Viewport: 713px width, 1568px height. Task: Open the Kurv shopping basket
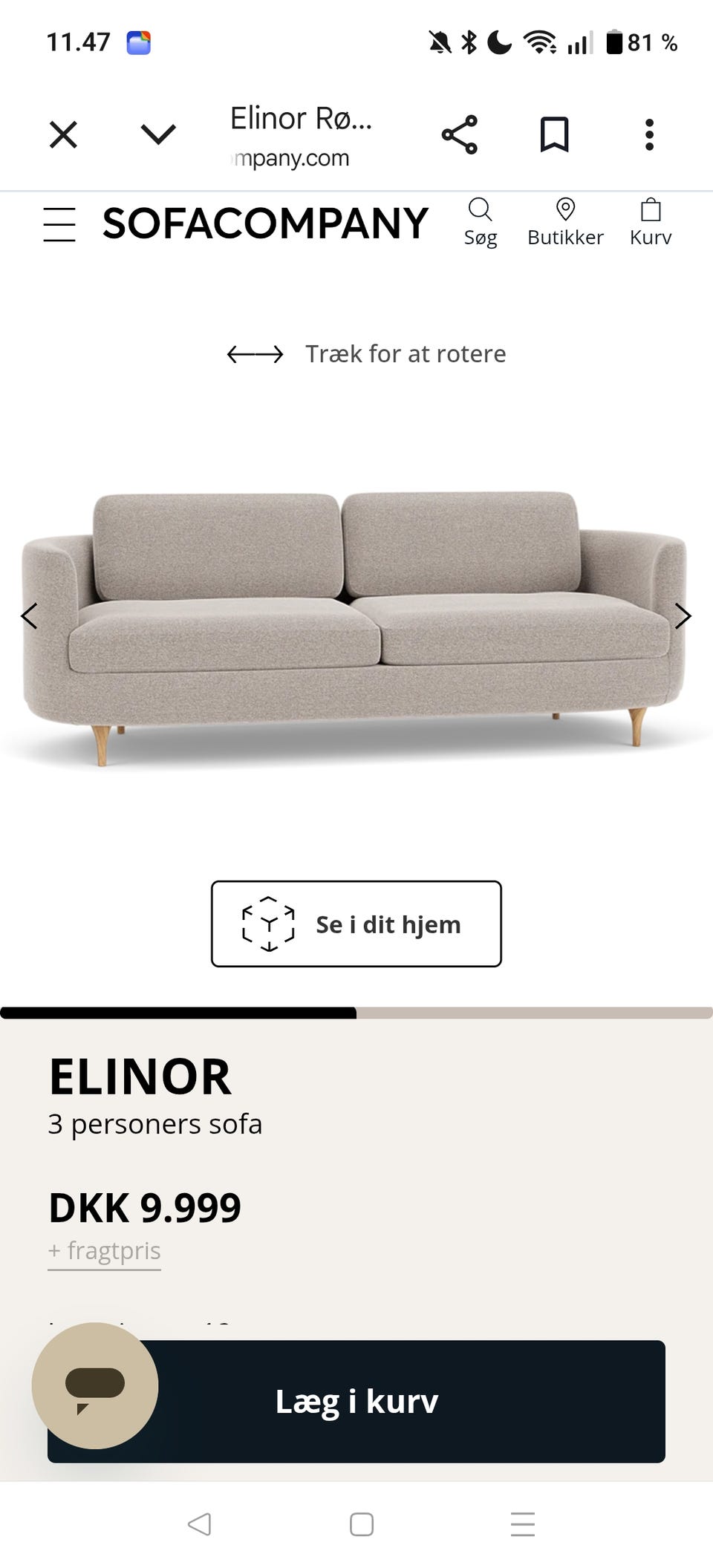point(651,223)
